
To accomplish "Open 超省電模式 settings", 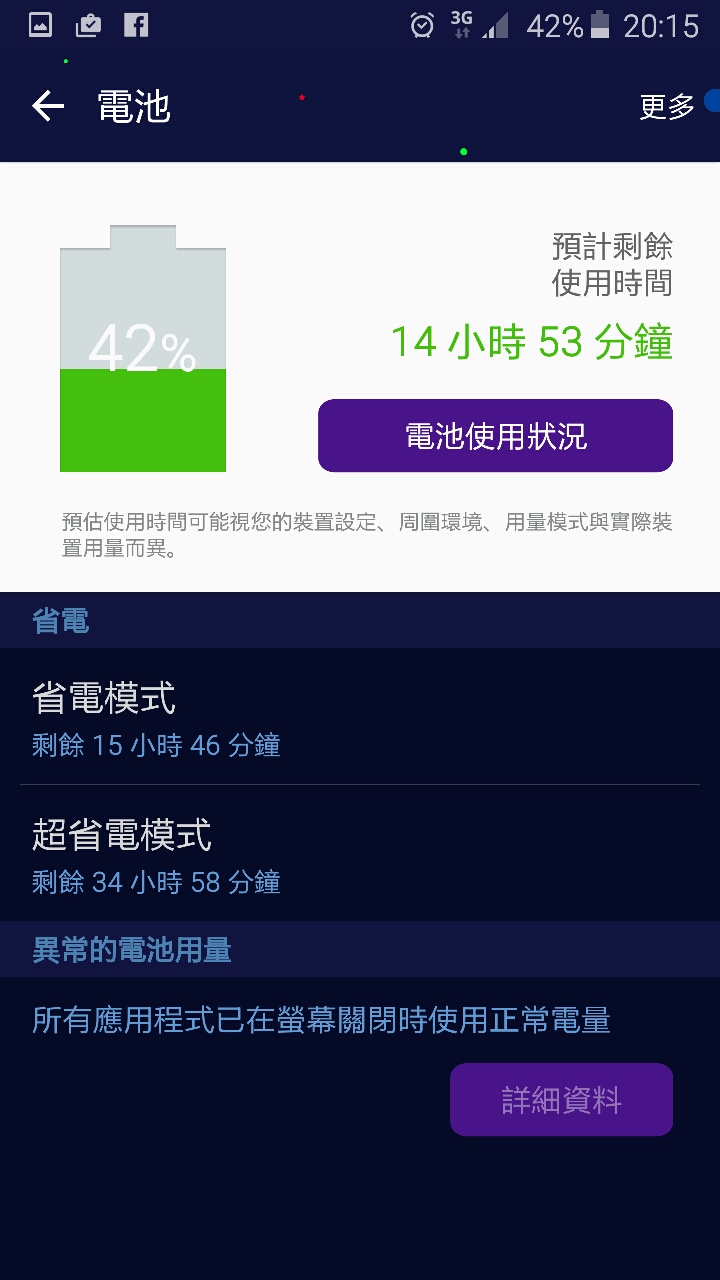I will coord(360,854).
